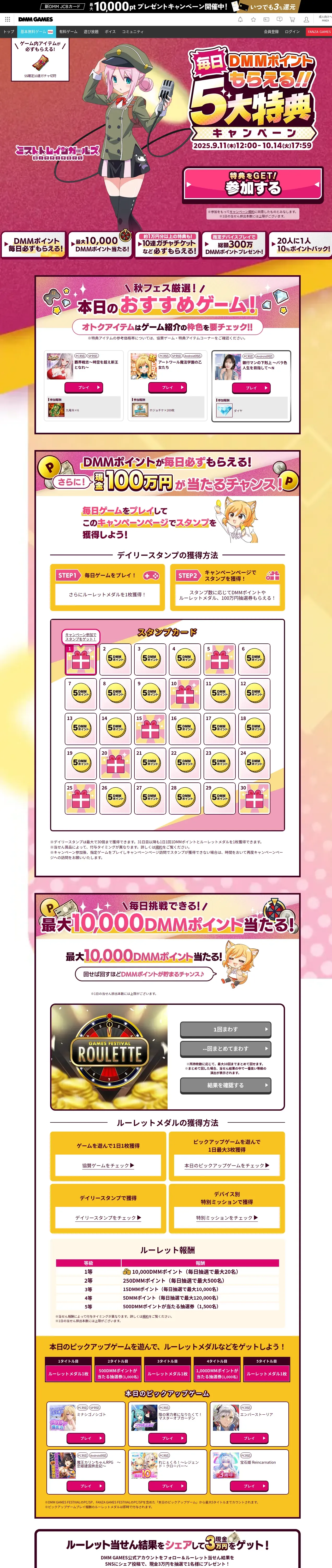Viewport: 332px width, 1568px height.
Task: Open the コミュニティ tab
Action: pos(133,32)
